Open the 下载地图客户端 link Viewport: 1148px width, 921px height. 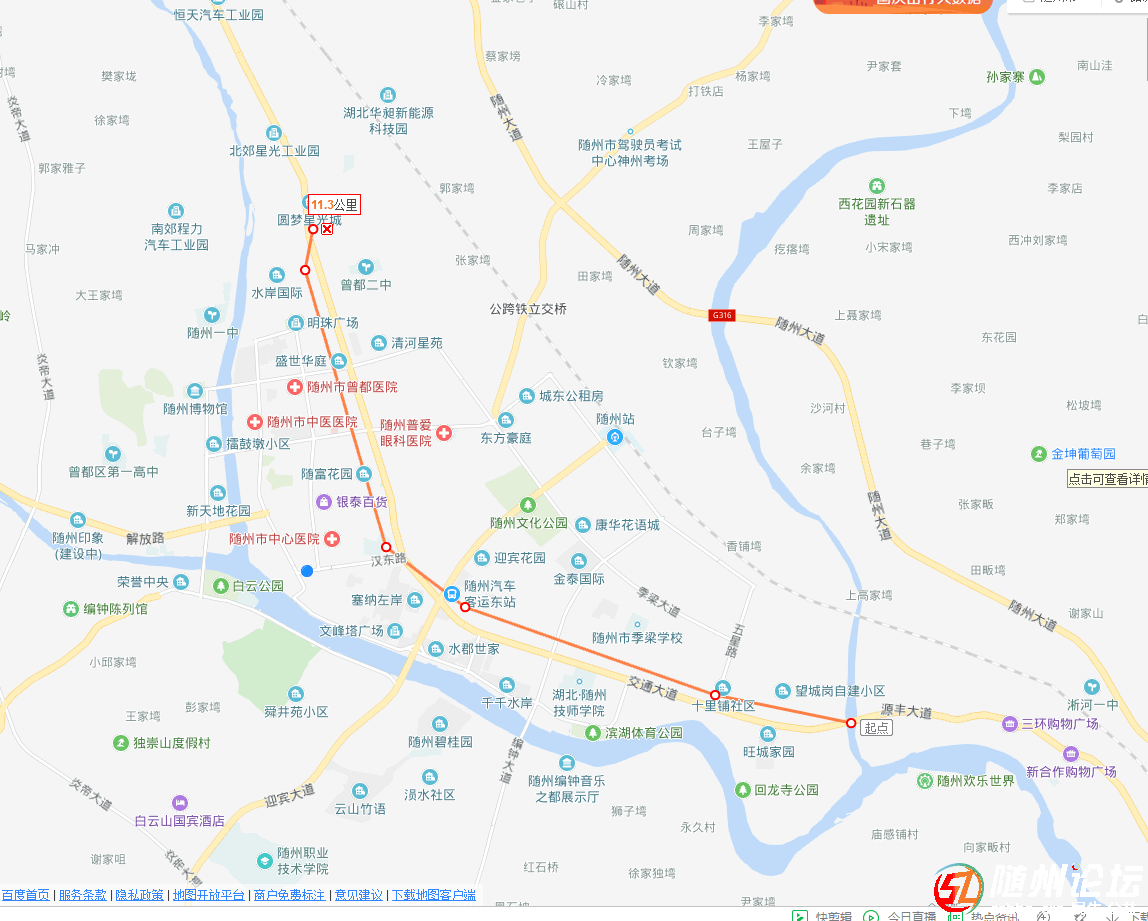[432, 895]
